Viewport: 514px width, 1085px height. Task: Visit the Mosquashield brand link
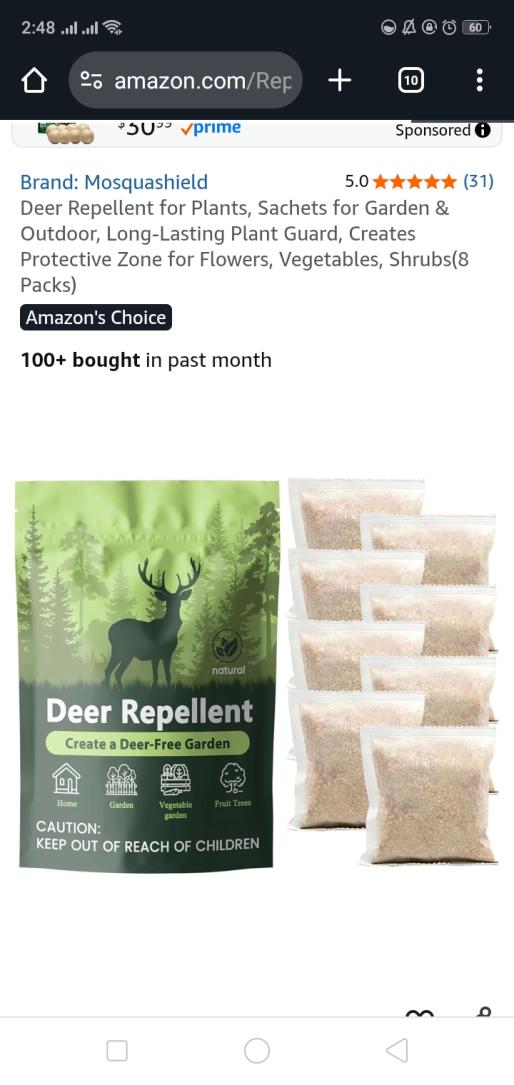114,183
